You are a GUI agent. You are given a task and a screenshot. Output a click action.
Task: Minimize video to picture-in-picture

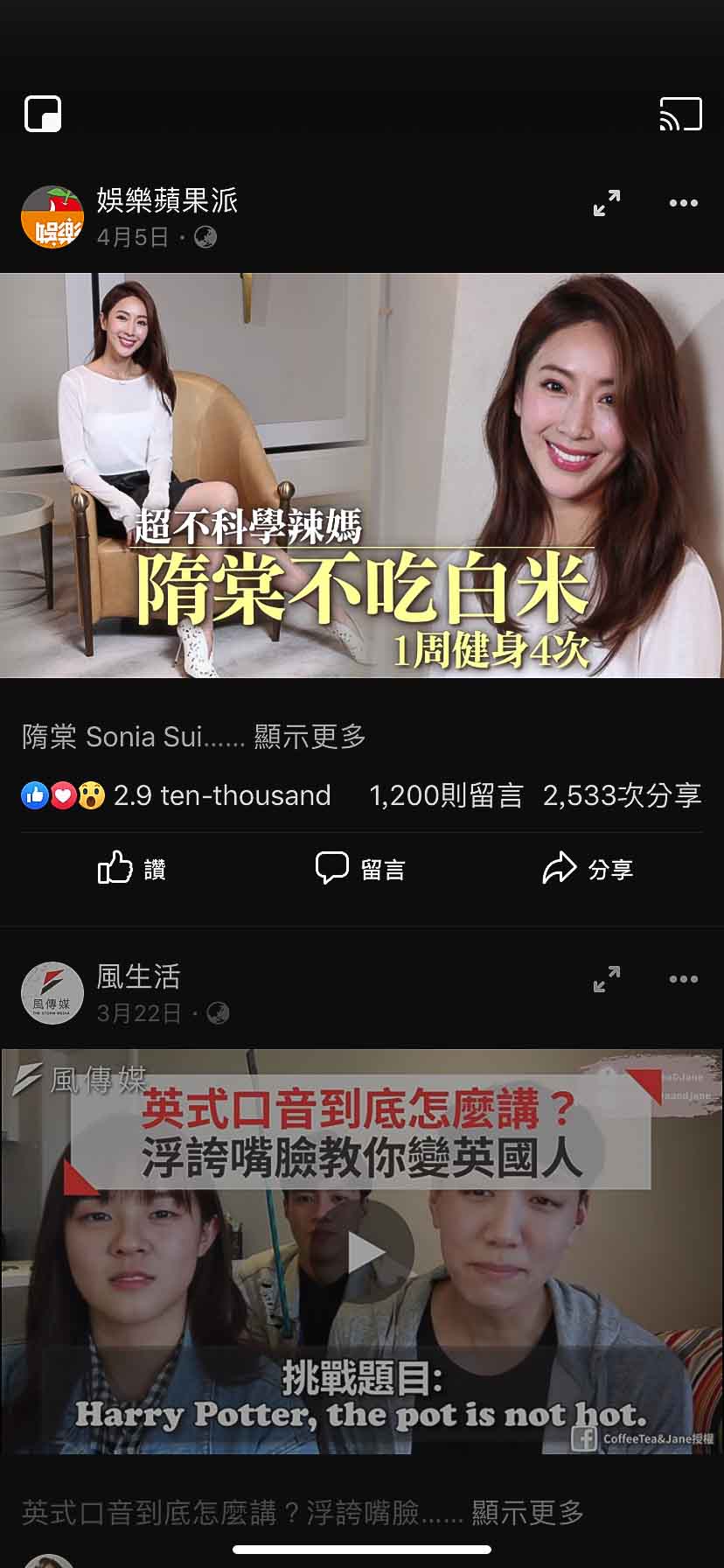tap(43, 114)
